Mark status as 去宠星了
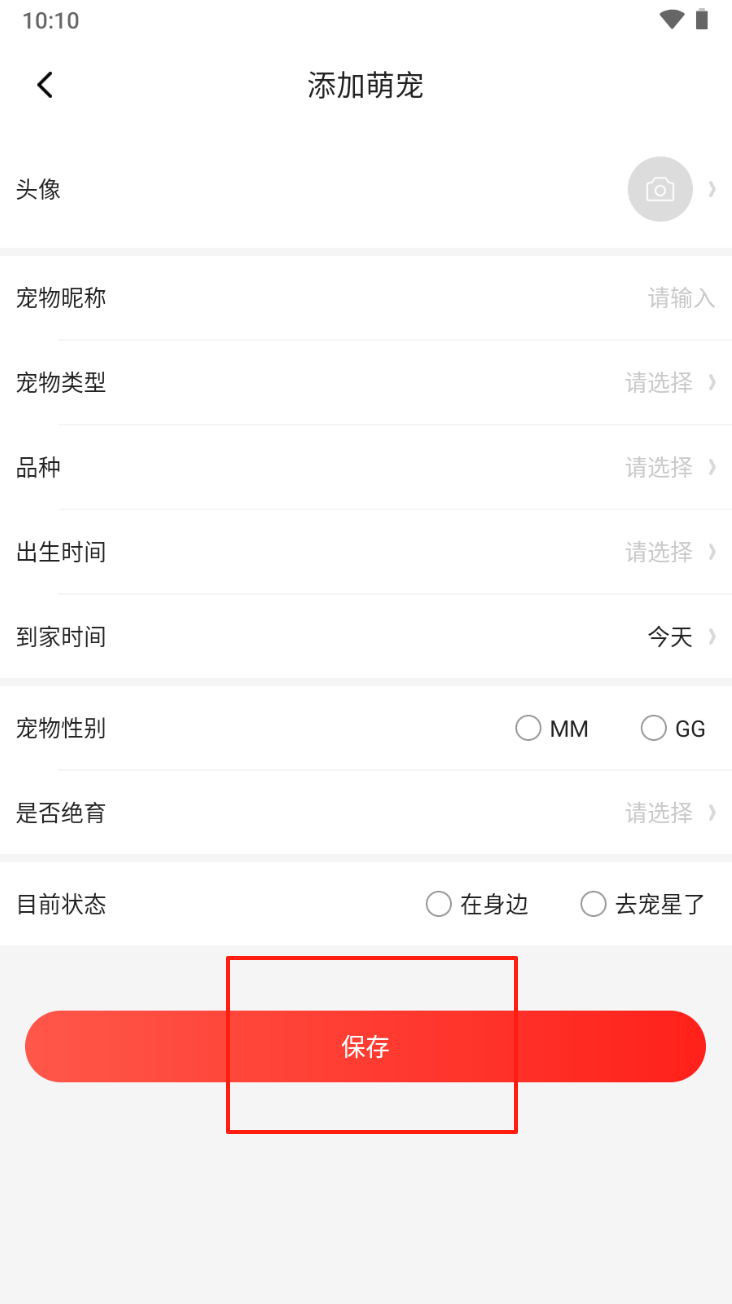 (x=594, y=905)
